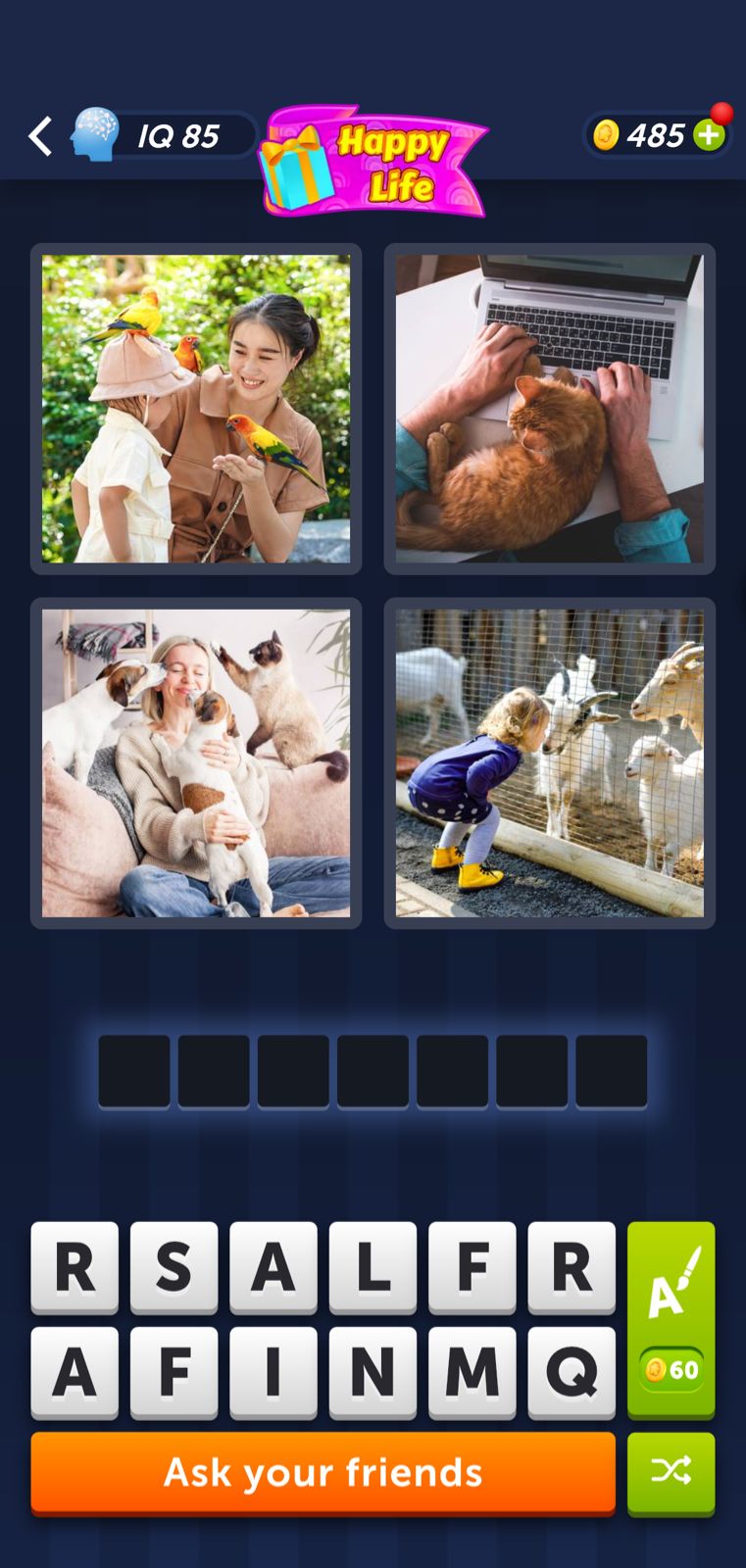The height and width of the screenshot is (1568, 746).
Task: Pick the letter I tile
Action: pos(274,1372)
